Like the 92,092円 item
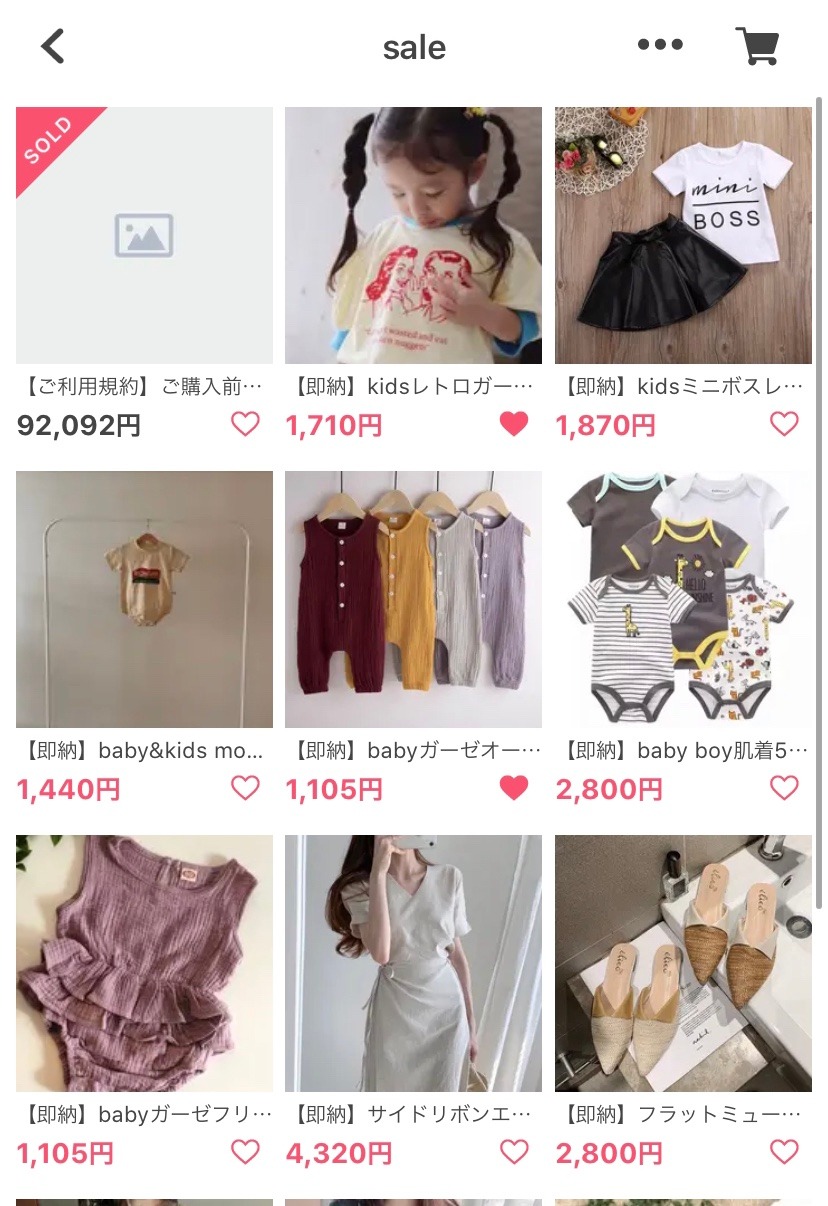The width and height of the screenshot is (828, 1206). click(245, 425)
